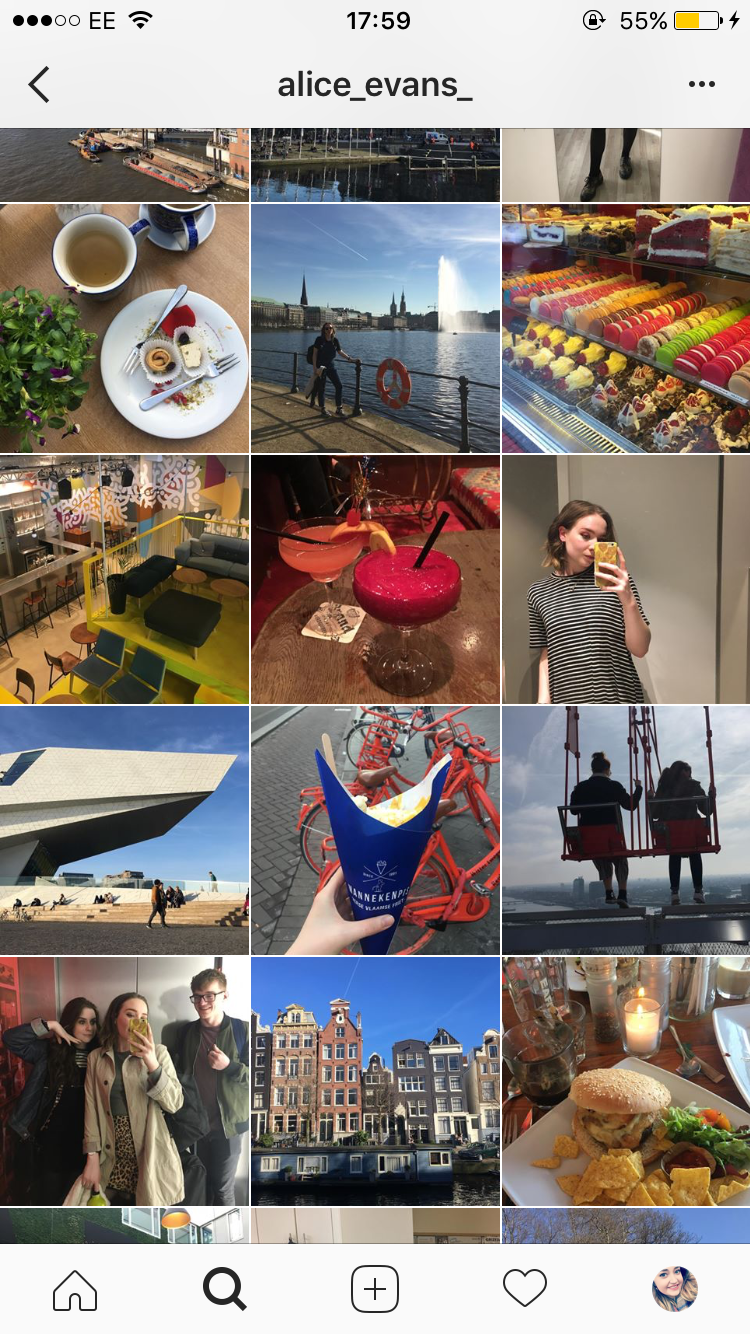Open the three friends mirror selfie
The image size is (750, 1334).
pos(124,1082)
